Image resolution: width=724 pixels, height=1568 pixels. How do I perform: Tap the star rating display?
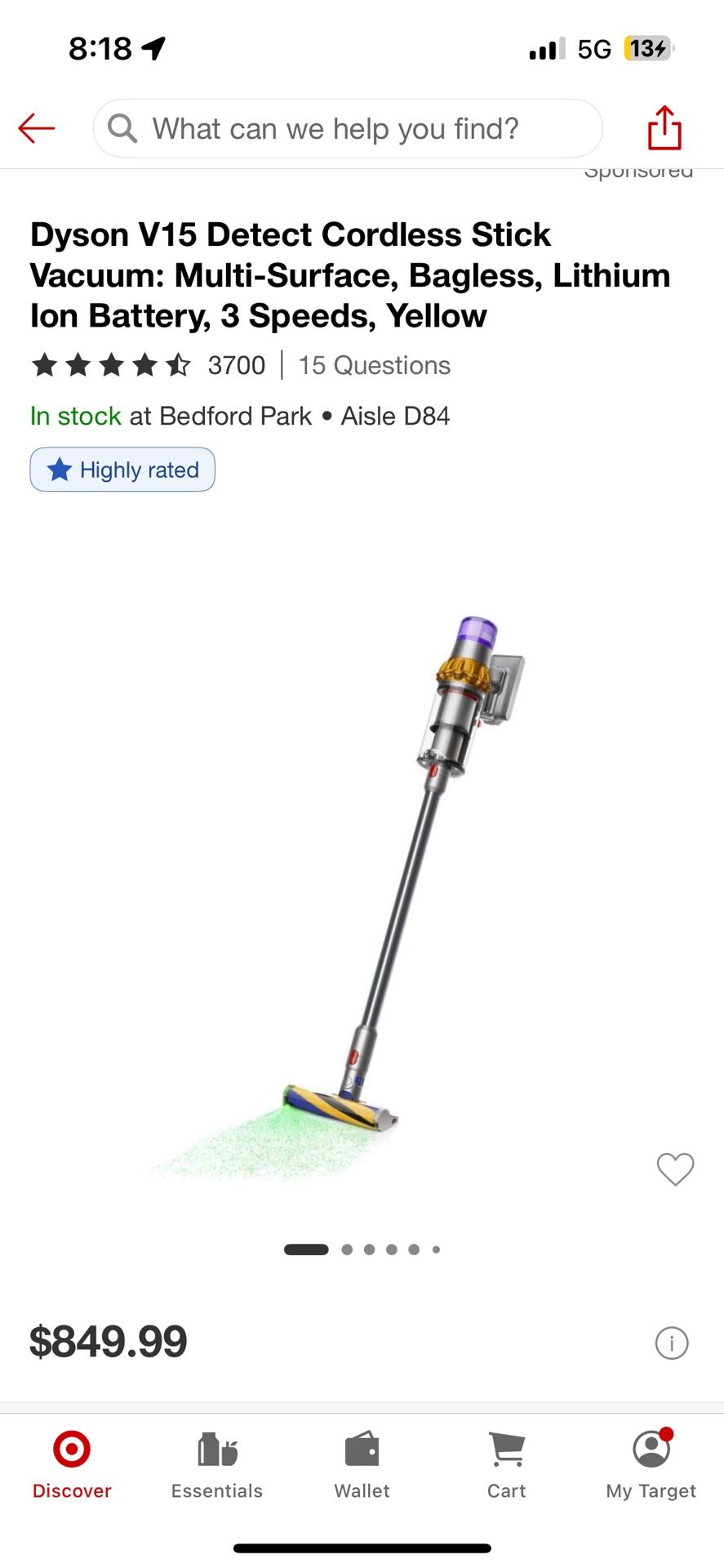click(x=113, y=365)
